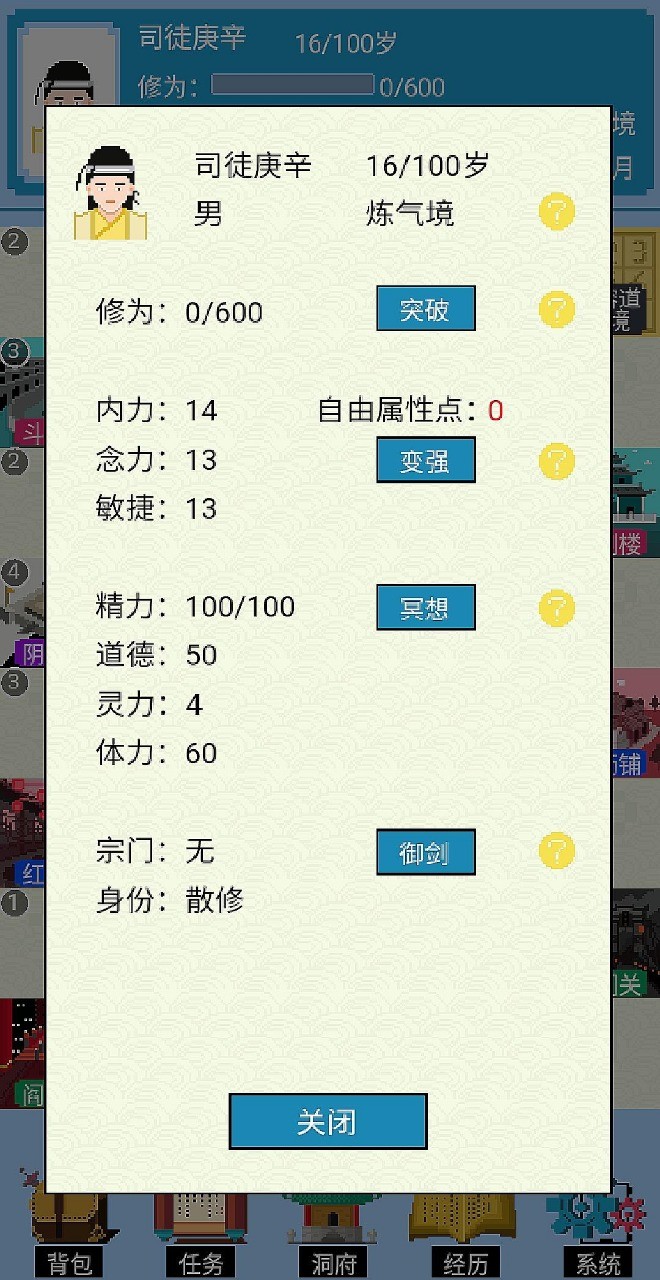Open the help icon beside 炼气境
The width and height of the screenshot is (660, 1280).
point(557,212)
